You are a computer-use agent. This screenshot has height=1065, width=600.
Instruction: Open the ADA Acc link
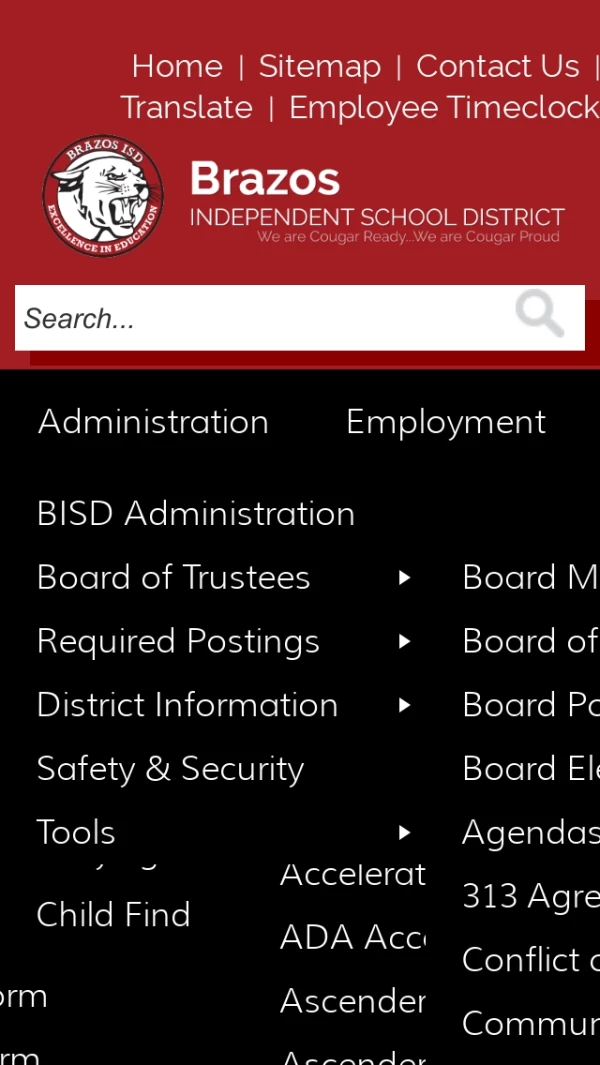[x=352, y=937]
